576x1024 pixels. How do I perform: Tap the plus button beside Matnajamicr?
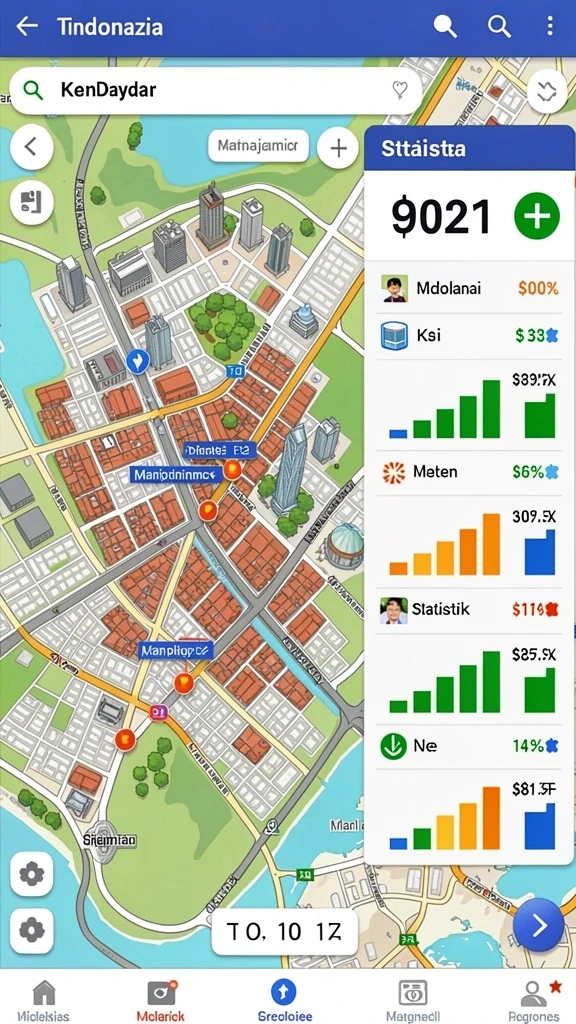[338, 148]
